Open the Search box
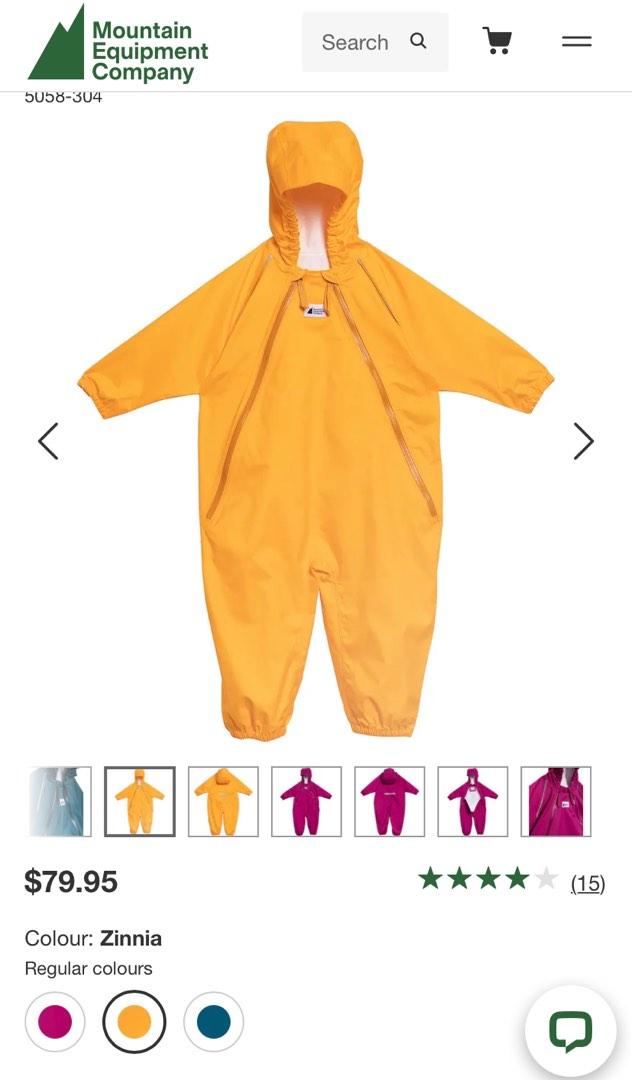This screenshot has width=632, height=1080. (x=374, y=42)
